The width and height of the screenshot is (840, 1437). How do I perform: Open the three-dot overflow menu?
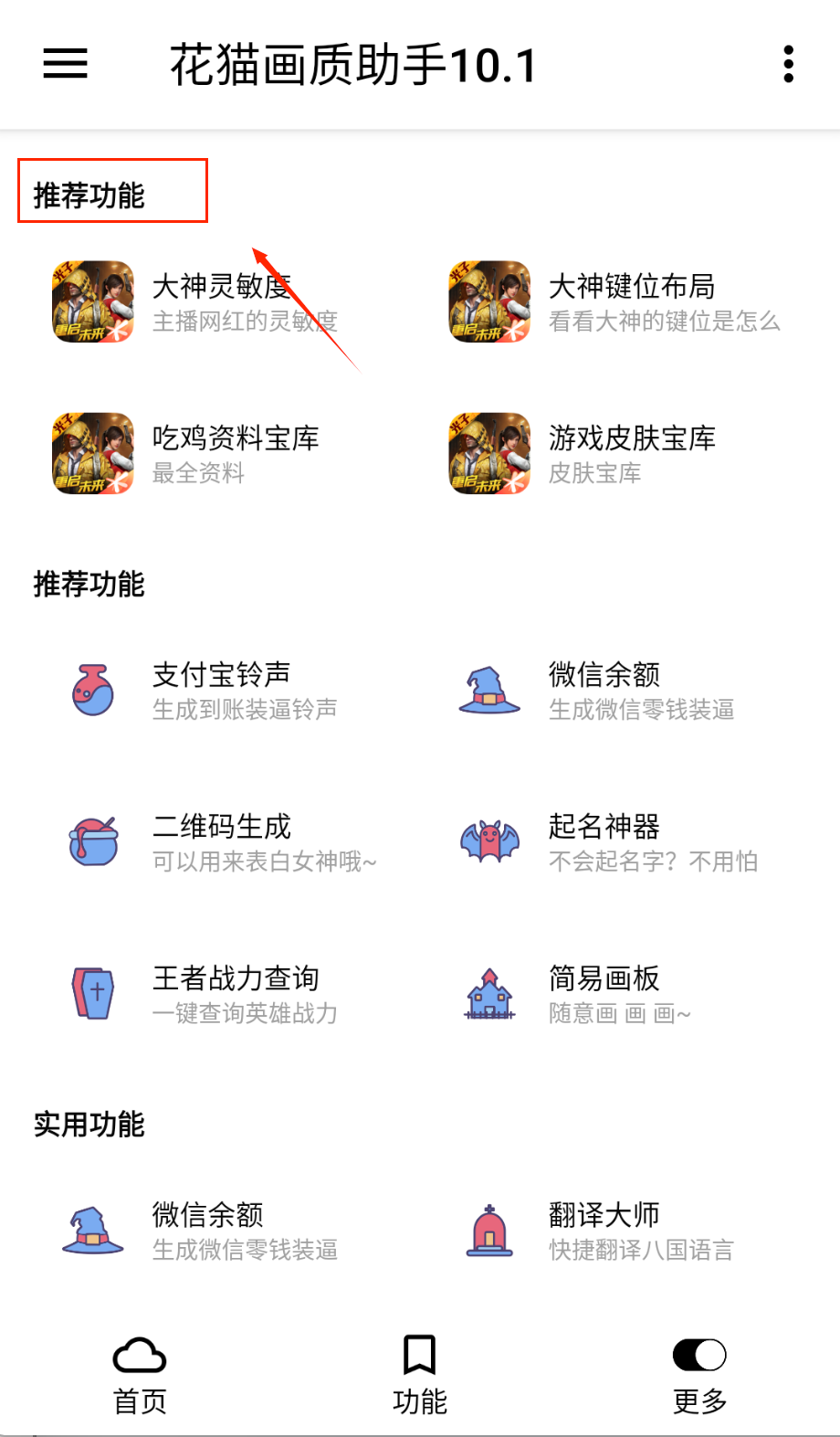788,64
